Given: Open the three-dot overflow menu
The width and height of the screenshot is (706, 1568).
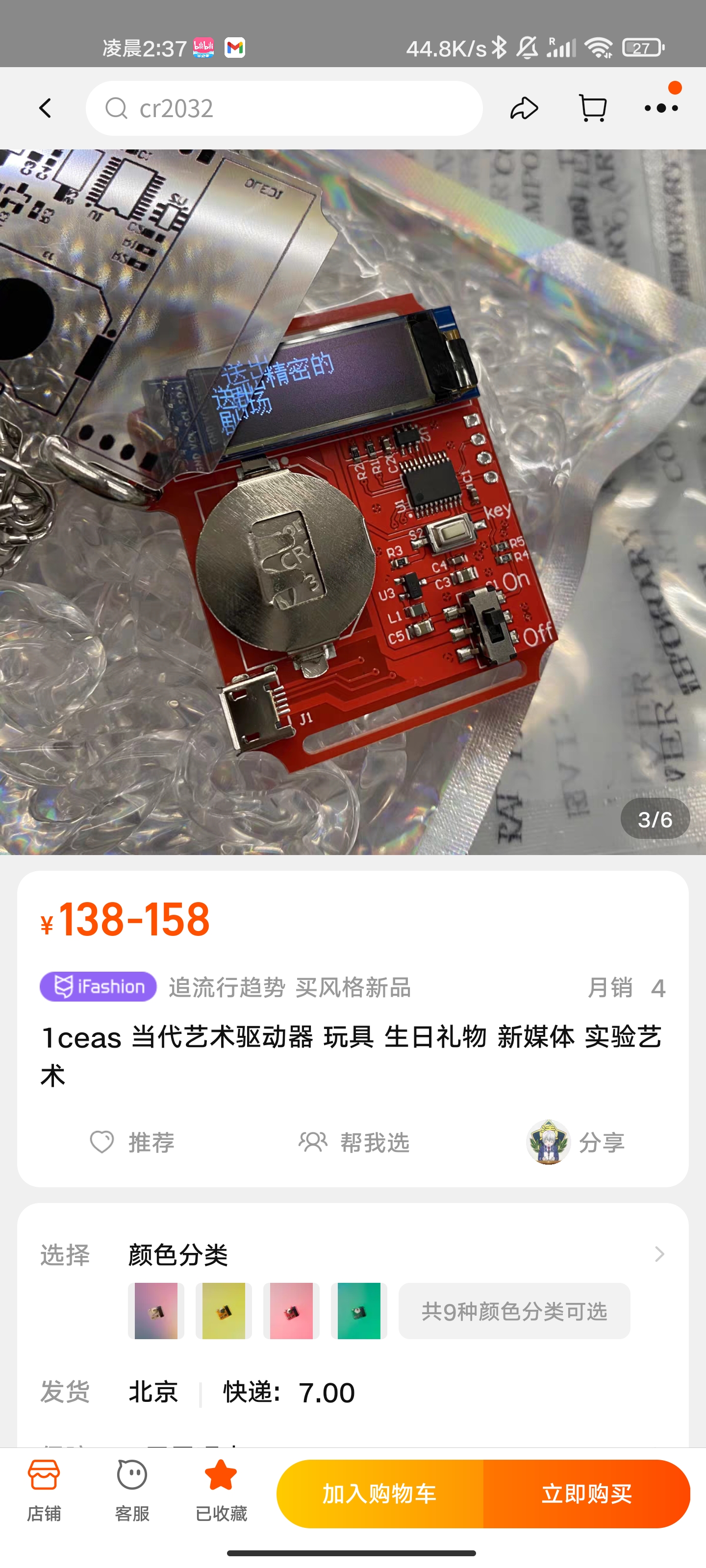Looking at the screenshot, I should coord(661,108).
